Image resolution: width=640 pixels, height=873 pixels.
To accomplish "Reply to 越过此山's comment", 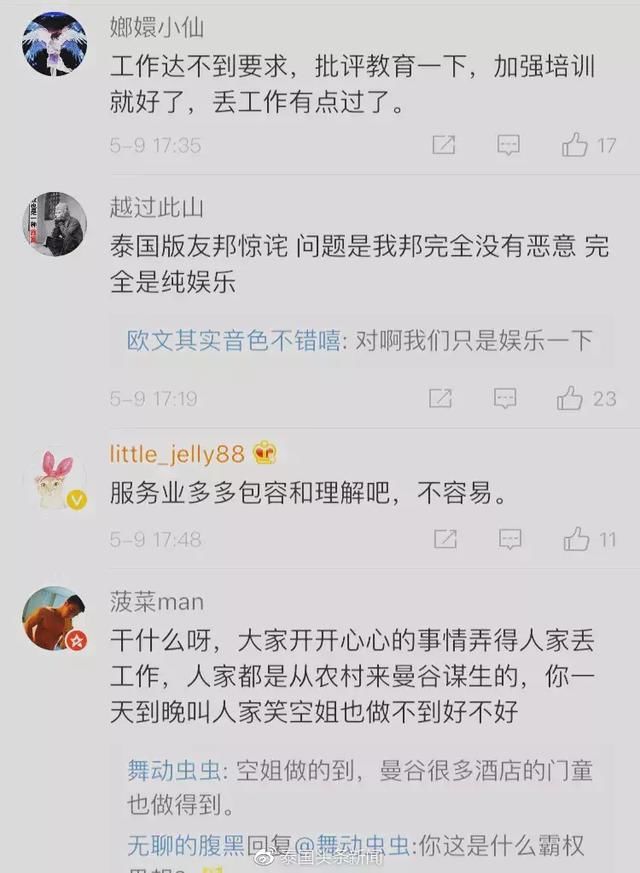I will pos(505,398).
